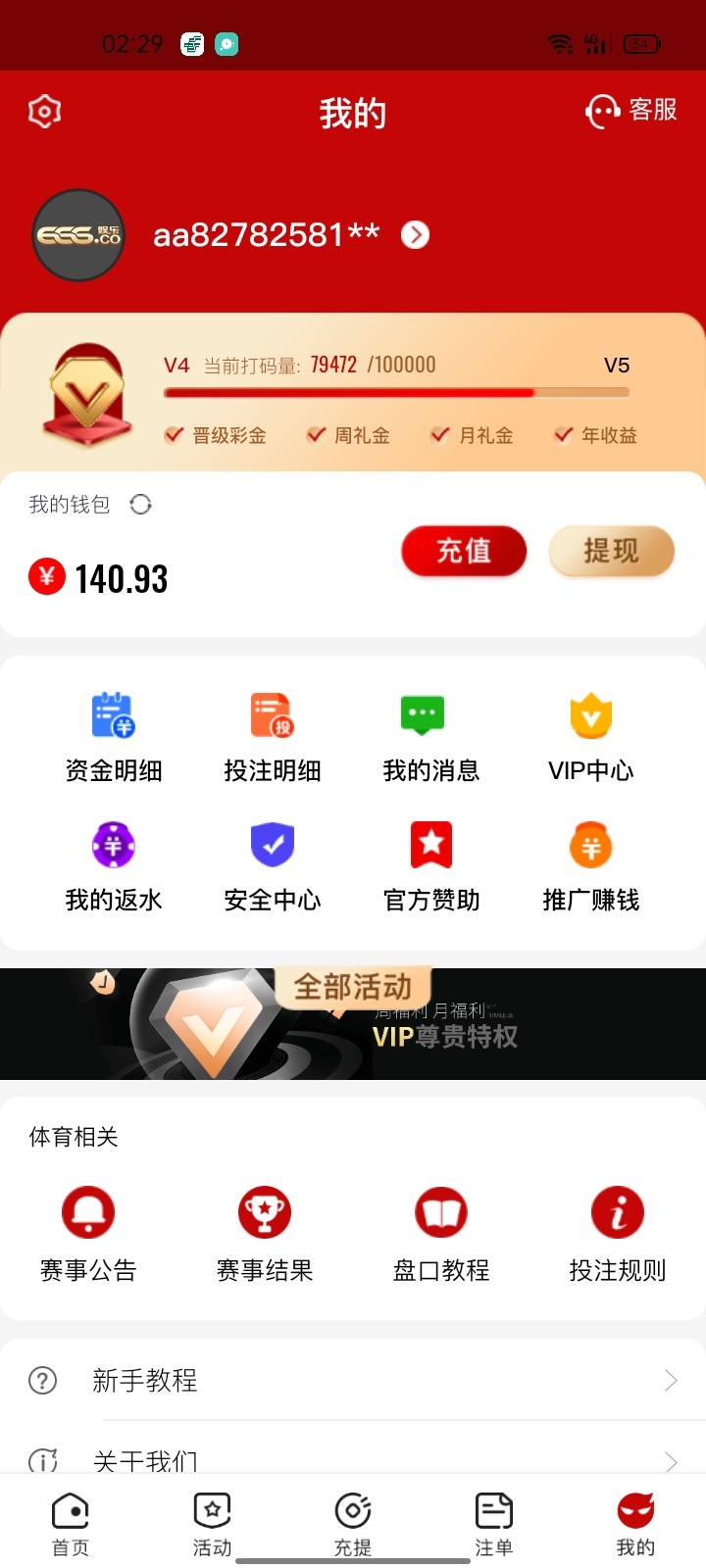The width and height of the screenshot is (706, 1568).
Task: Open the 全部活动 VIP banner
Action: (x=353, y=1024)
